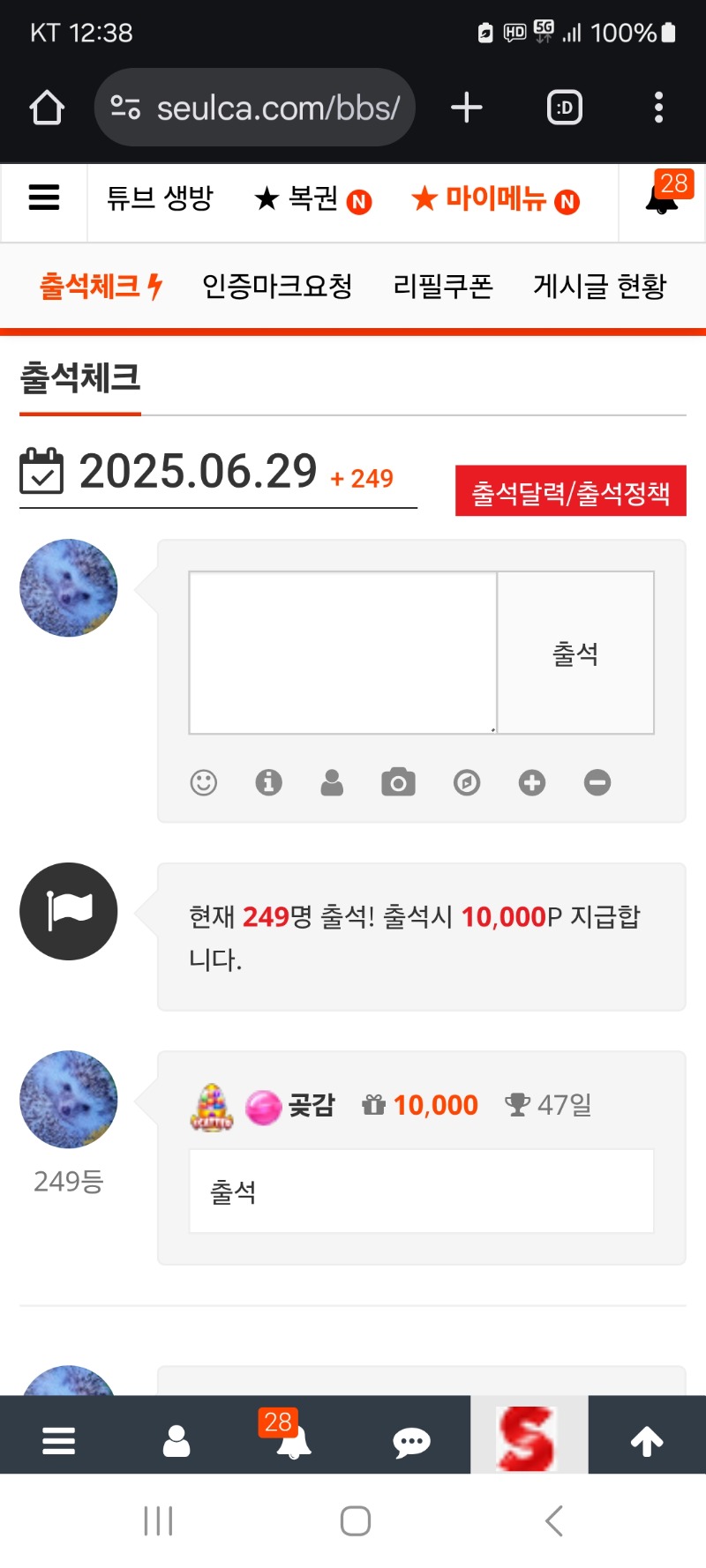Go to 튜브 생방 menu
Image resolution: width=706 pixels, height=1568 pixels.
tap(160, 198)
